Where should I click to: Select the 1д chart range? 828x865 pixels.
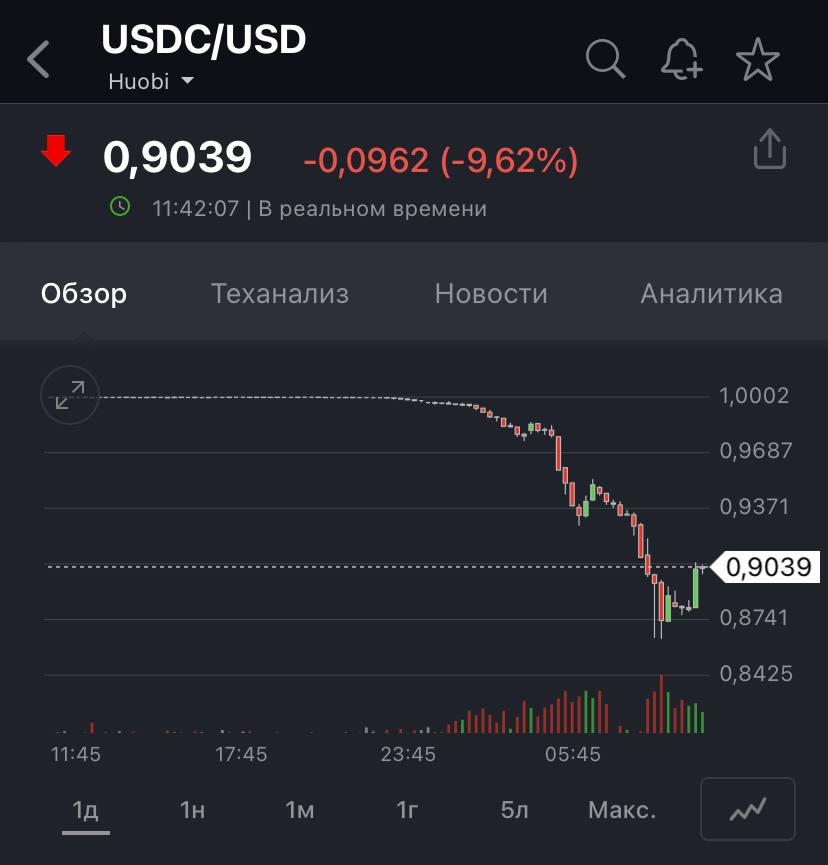(x=86, y=810)
